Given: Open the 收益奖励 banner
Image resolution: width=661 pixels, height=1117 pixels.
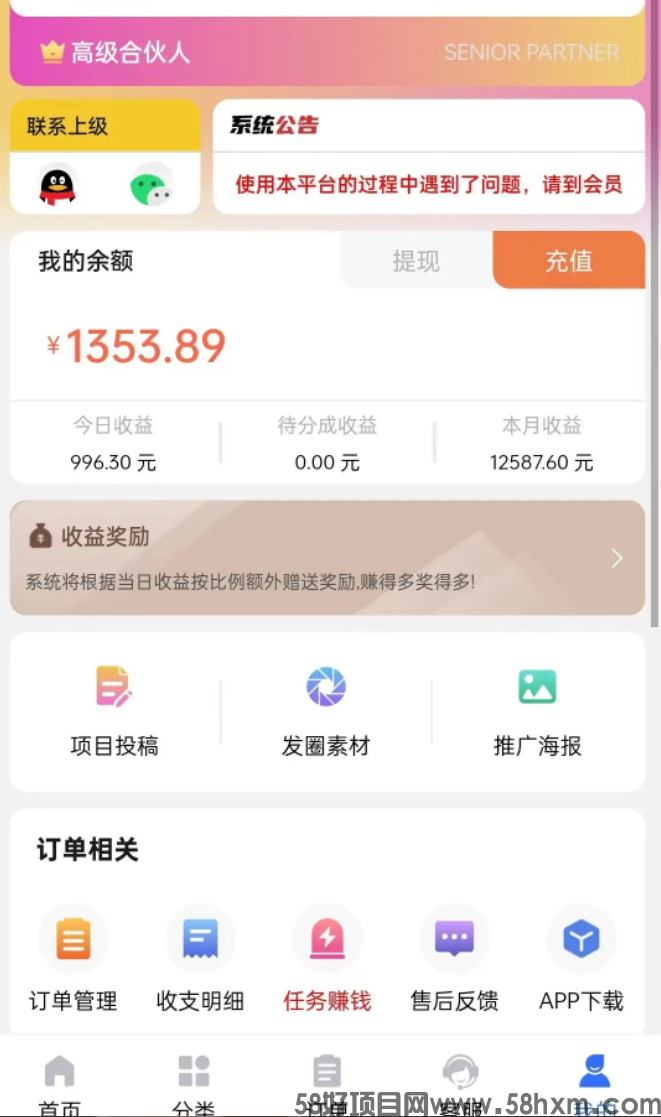Looking at the screenshot, I should pyautogui.click(x=327, y=558).
